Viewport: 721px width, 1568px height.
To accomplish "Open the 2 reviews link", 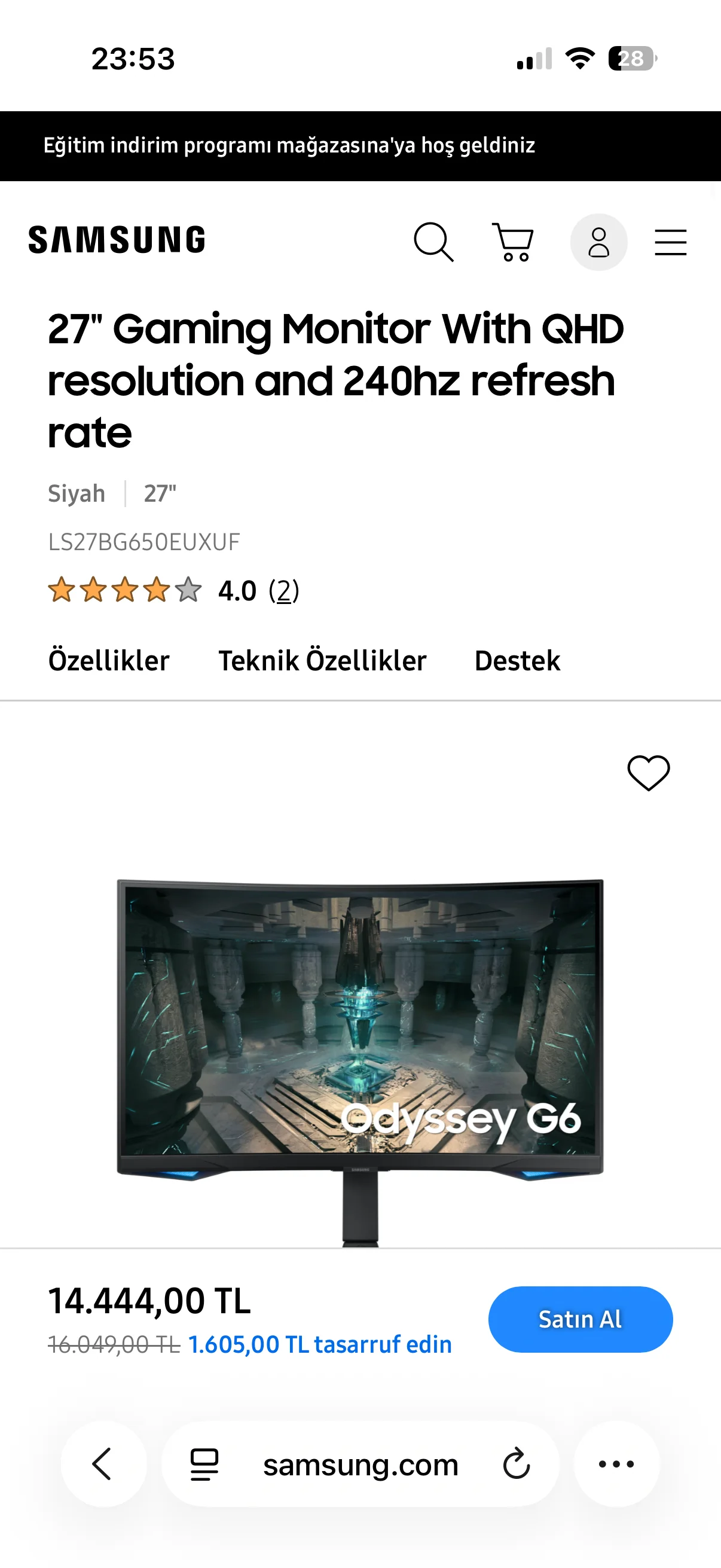I will (283, 590).
